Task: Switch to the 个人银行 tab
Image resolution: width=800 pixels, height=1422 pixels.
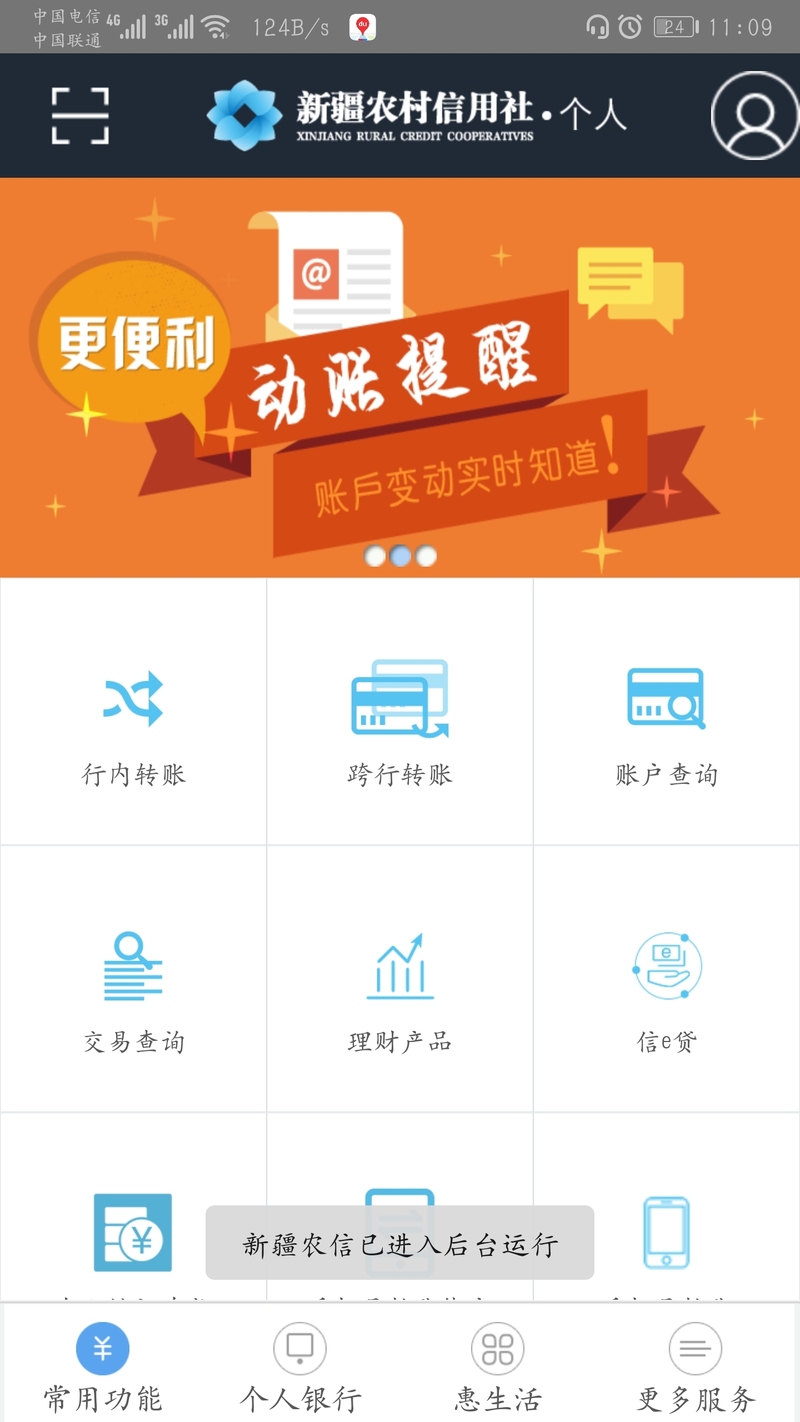Action: click(x=300, y=1365)
